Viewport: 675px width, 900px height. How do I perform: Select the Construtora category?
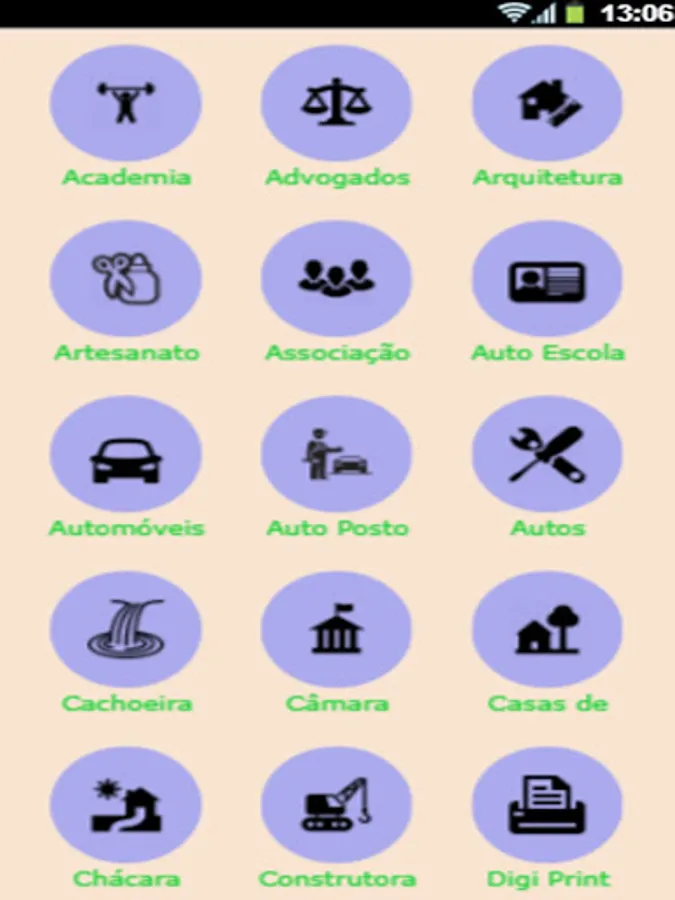(336, 805)
